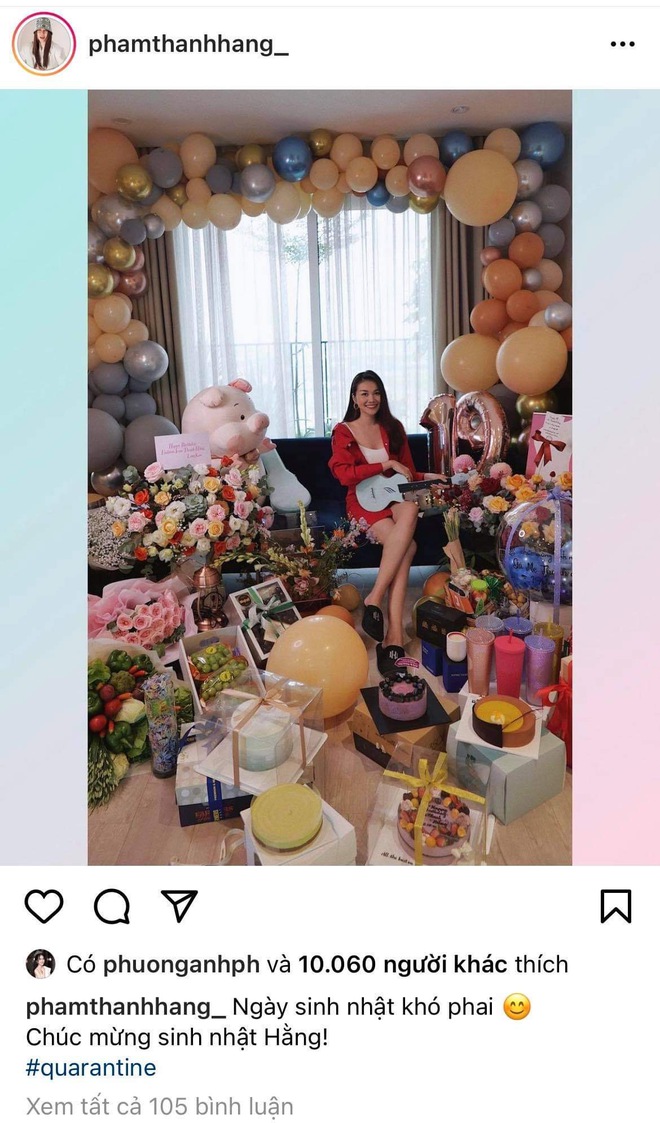Open phuonganhph's profile from the likes line
The height and width of the screenshot is (1123, 660).
[x=181, y=965]
